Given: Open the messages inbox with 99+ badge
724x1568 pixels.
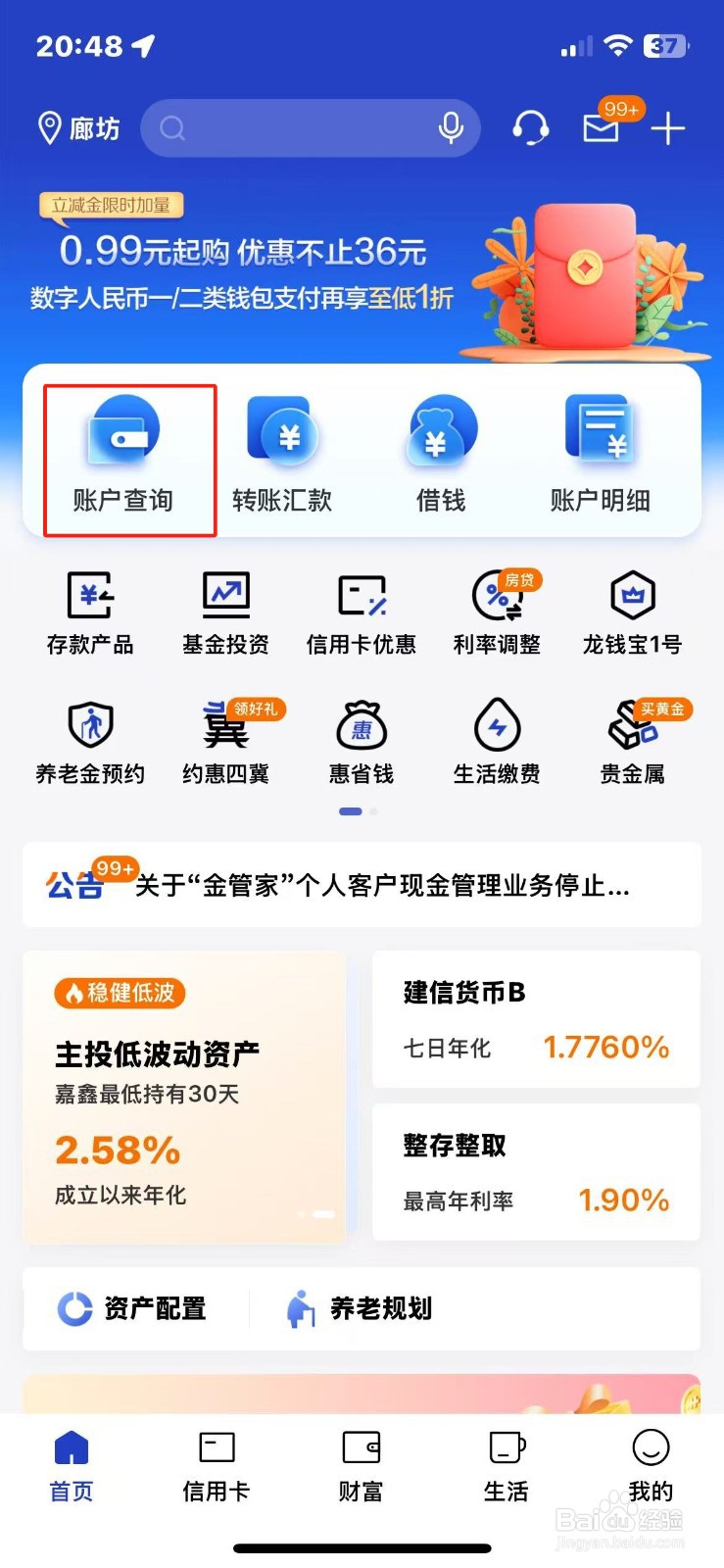Looking at the screenshot, I should (601, 129).
